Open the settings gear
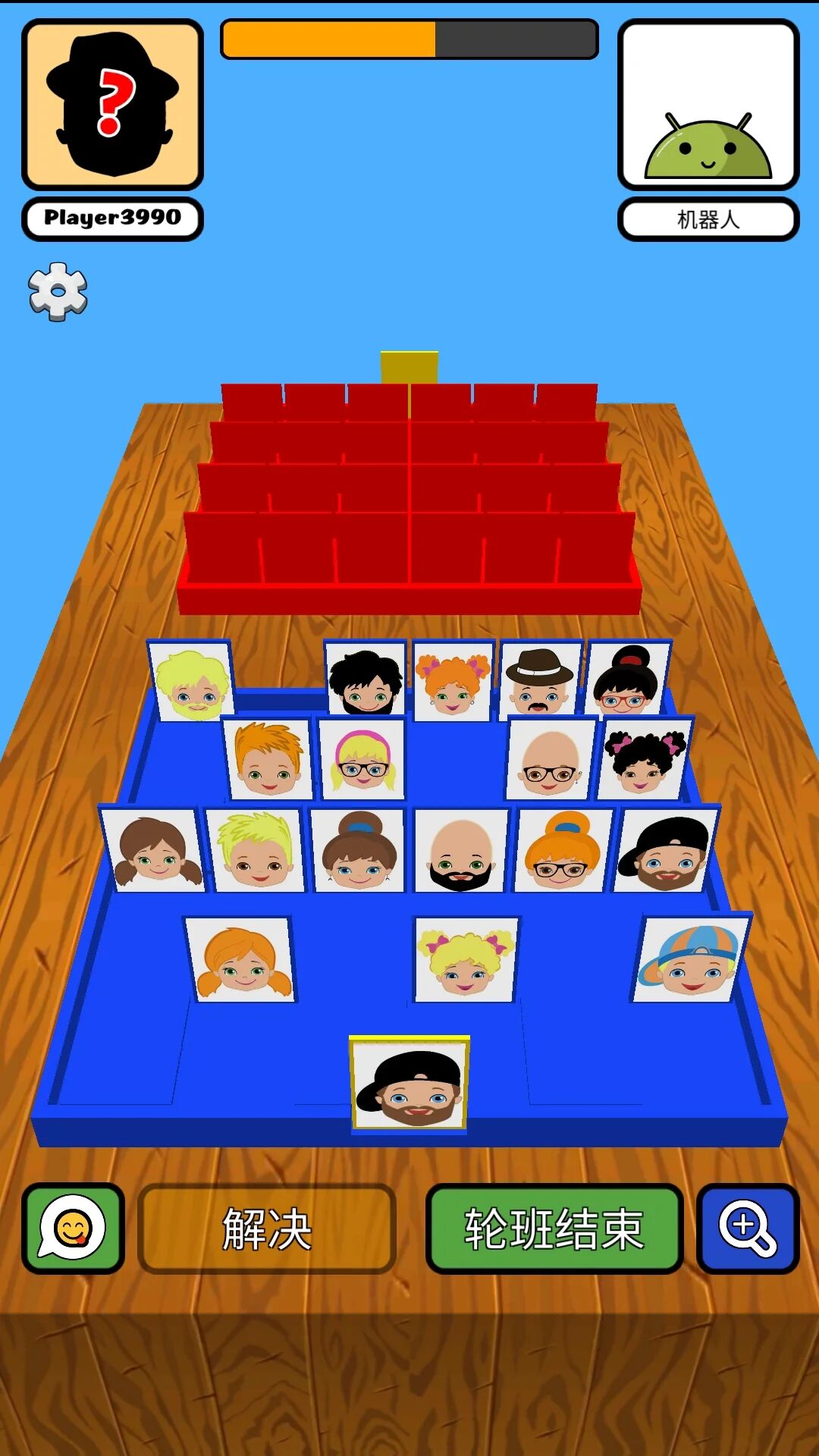The height and width of the screenshot is (1456, 819). pyautogui.click(x=58, y=292)
